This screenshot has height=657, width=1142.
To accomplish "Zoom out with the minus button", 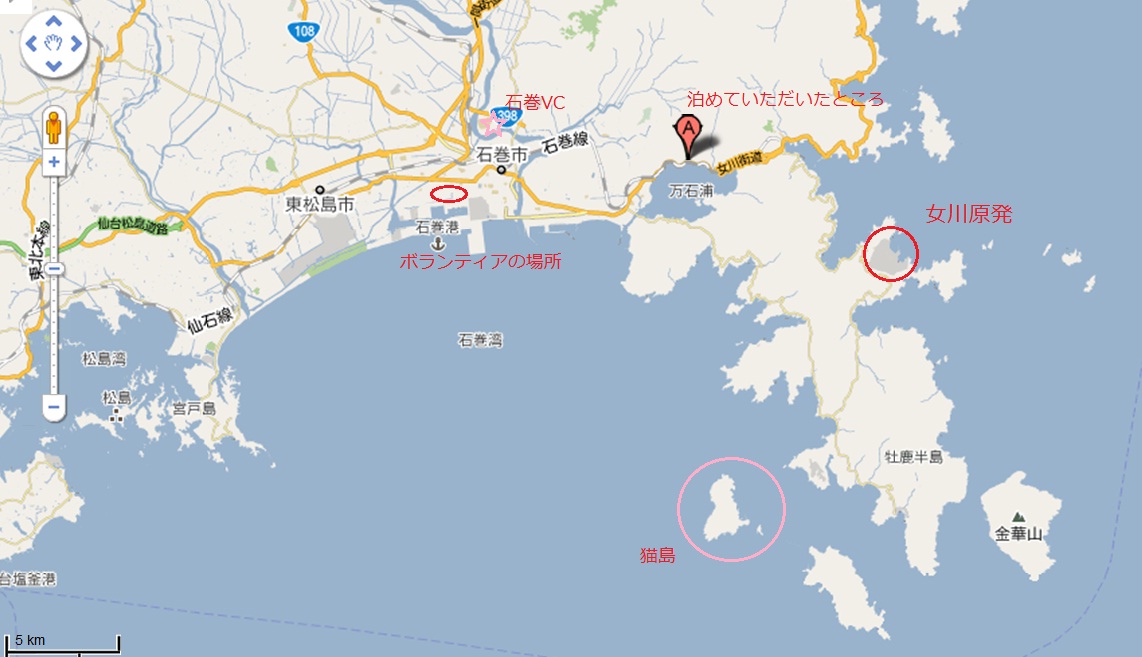I will 54,407.
